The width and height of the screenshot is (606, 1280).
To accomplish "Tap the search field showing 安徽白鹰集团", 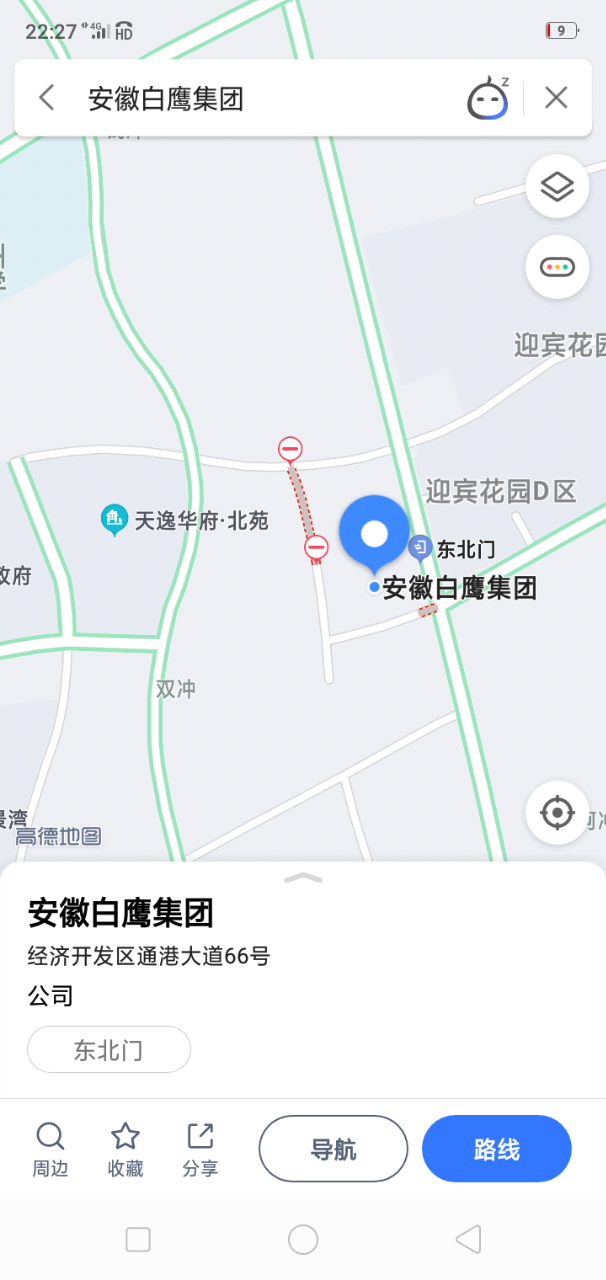I will click(x=260, y=98).
